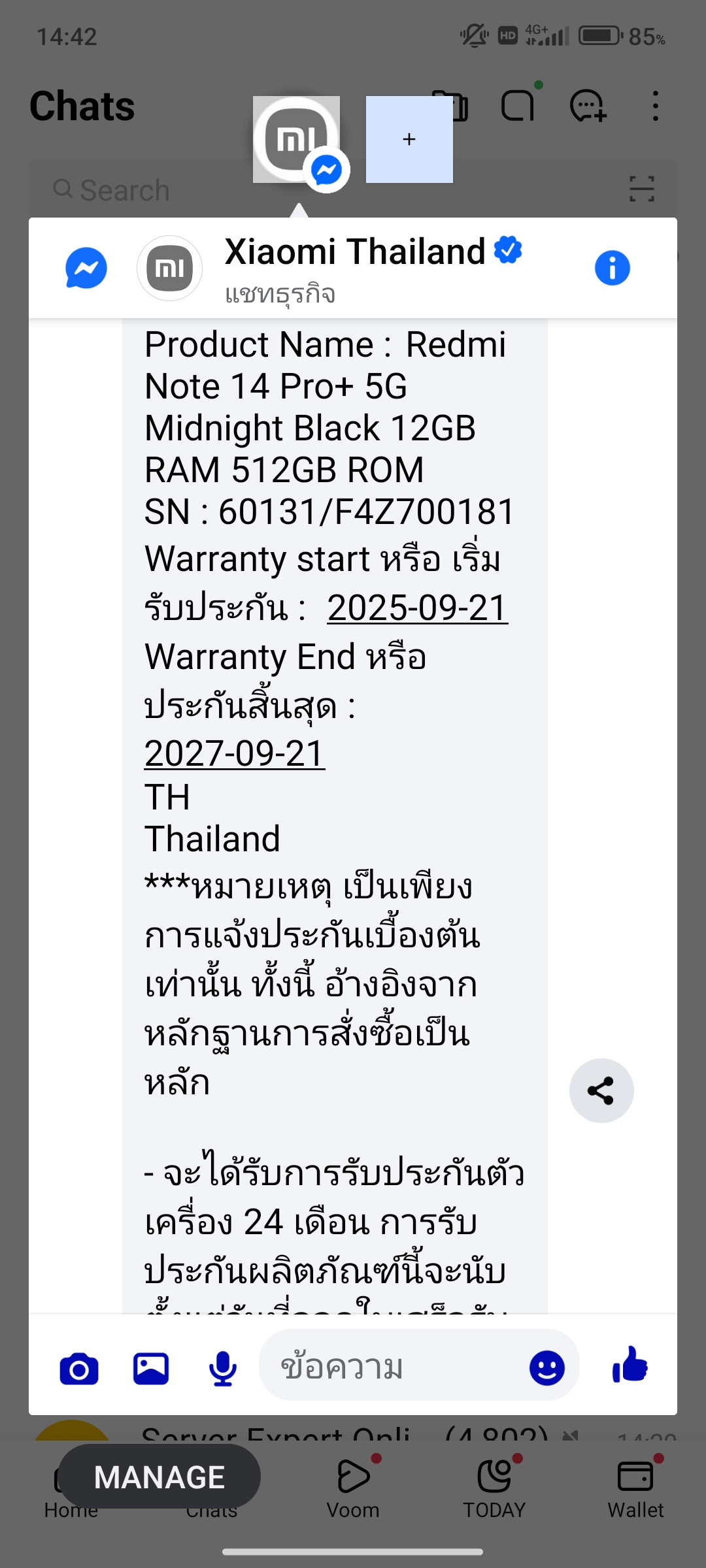706x1568 pixels.
Task: Add a new bubble with the plus tile
Action: [409, 140]
